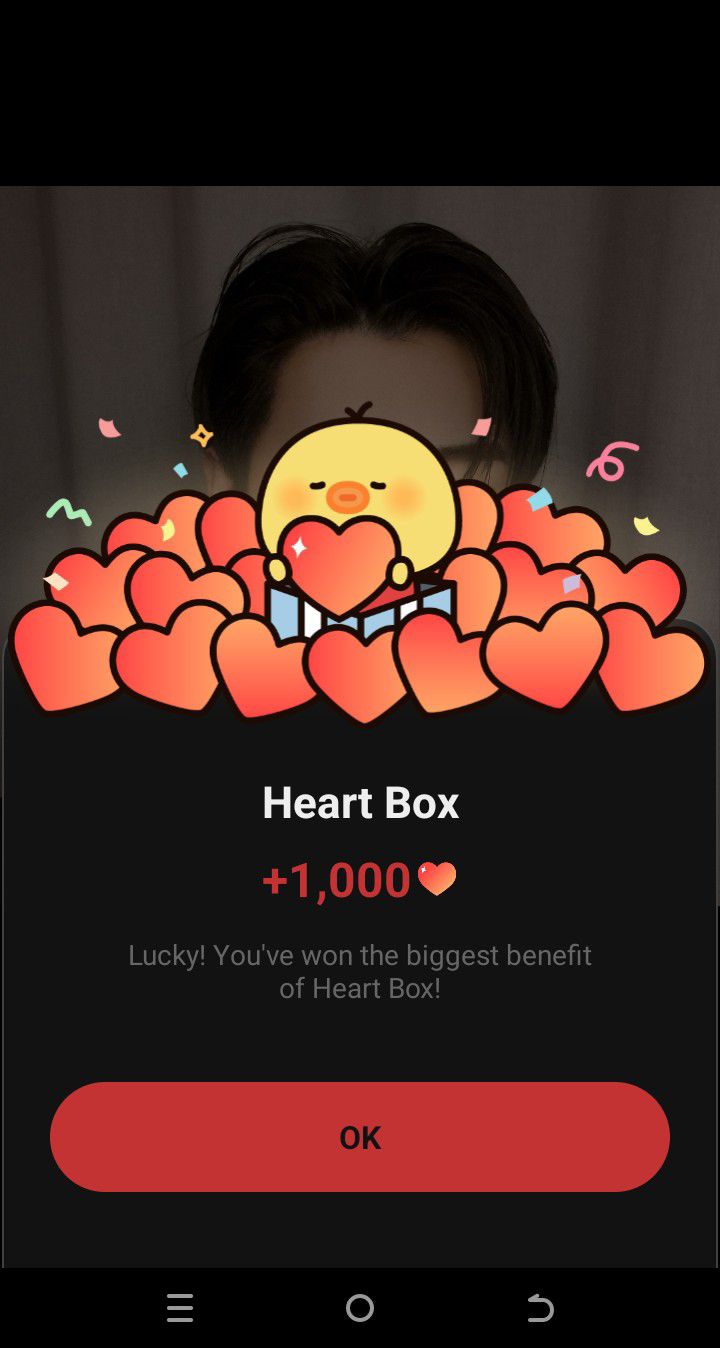720x1348 pixels.
Task: Open the recent apps menu
Action: (x=180, y=1308)
